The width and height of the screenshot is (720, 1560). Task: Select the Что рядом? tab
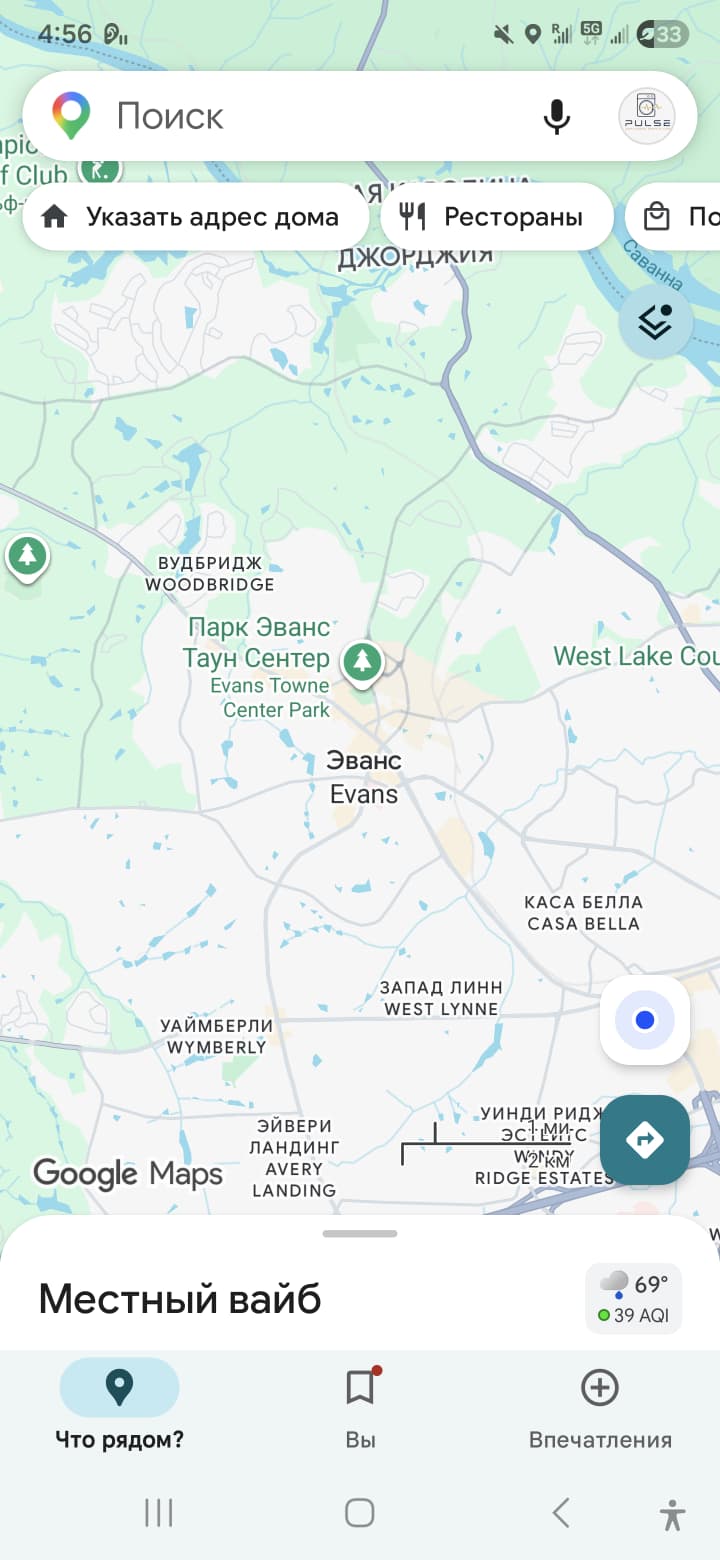tap(119, 1408)
